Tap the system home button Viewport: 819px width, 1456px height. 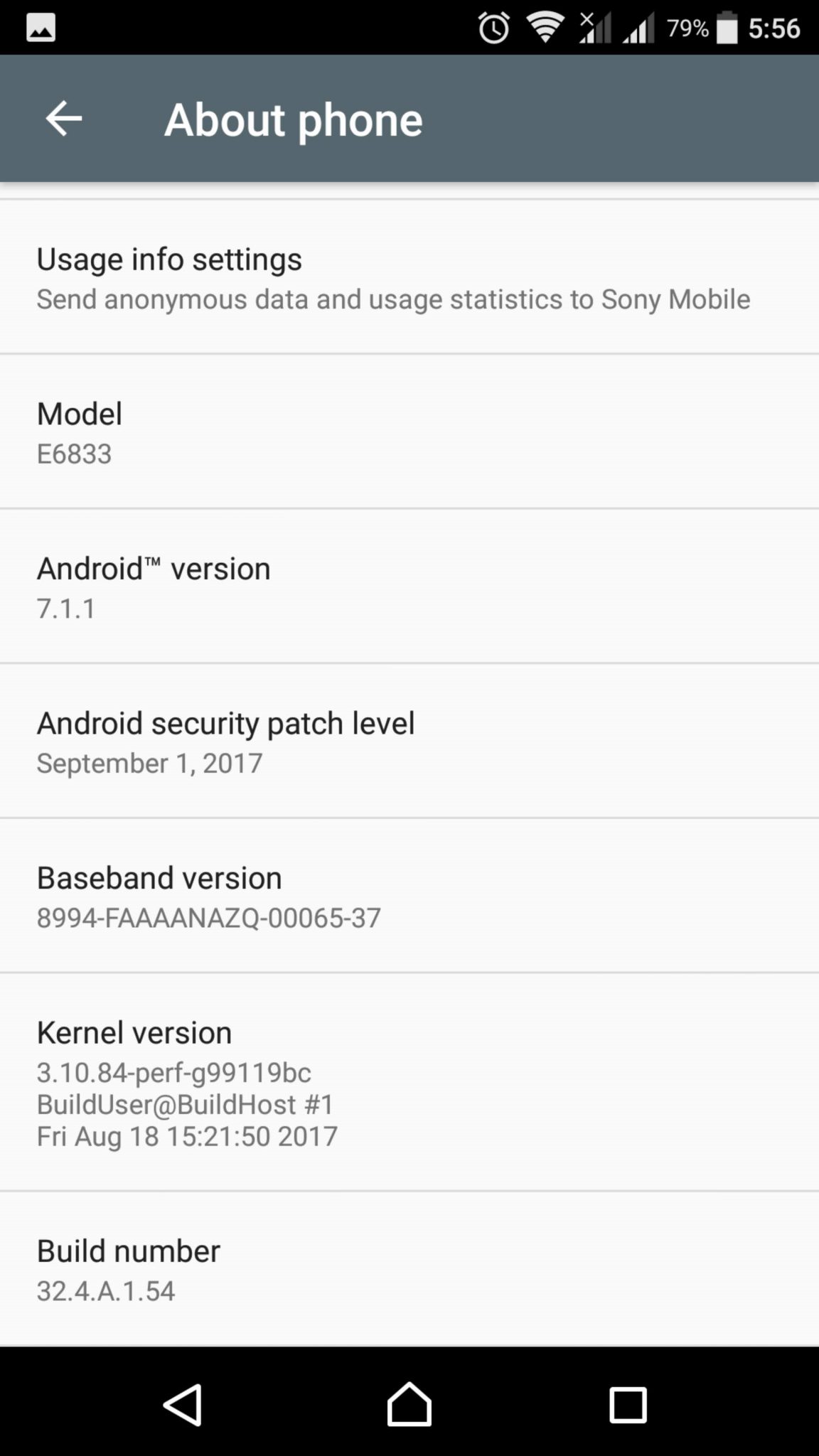point(409,1405)
